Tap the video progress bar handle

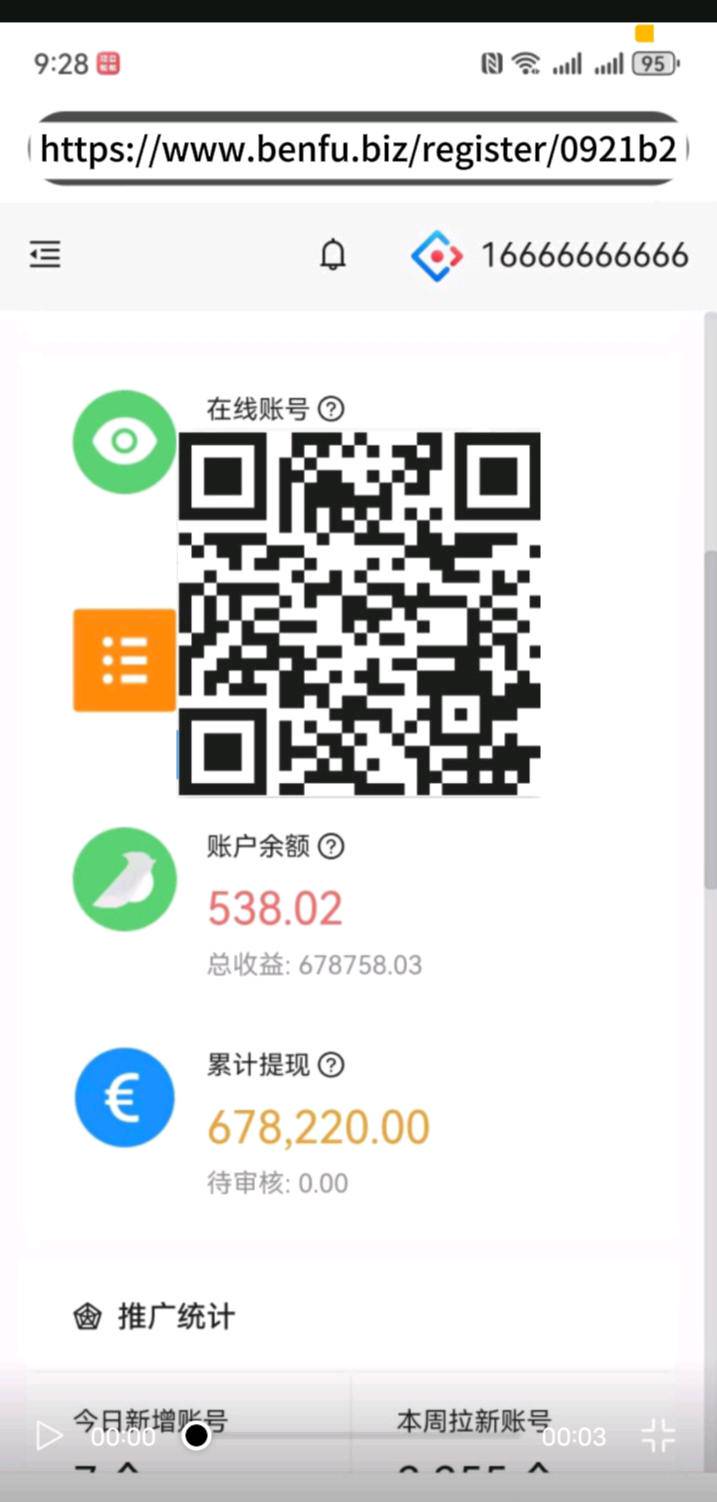click(x=196, y=1436)
